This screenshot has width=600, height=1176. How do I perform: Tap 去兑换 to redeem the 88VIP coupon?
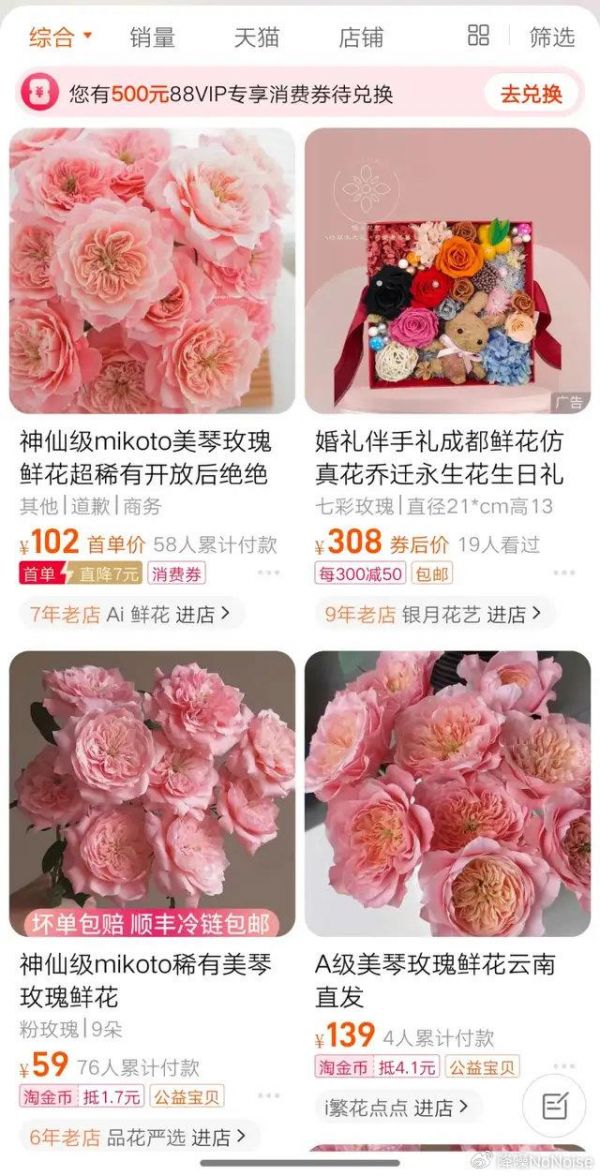coord(531,94)
